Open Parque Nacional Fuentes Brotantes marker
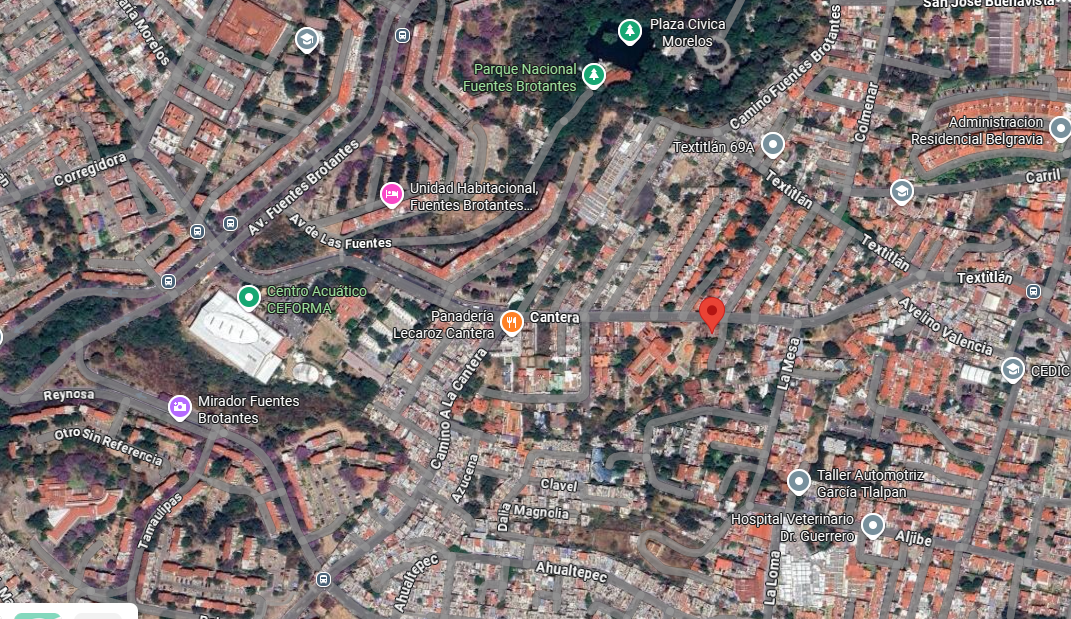This screenshot has height=619, width=1071. point(594,75)
